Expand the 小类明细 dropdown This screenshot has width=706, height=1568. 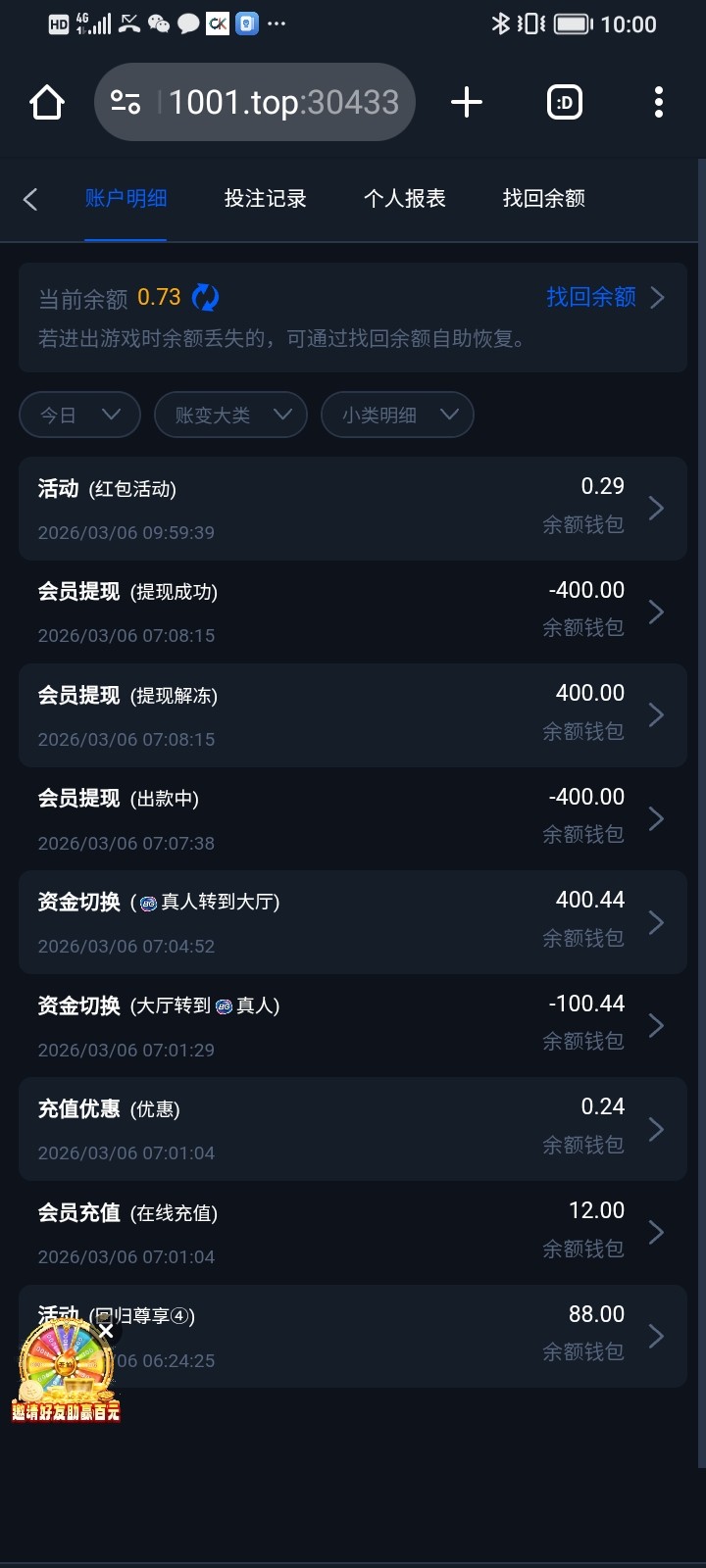click(397, 415)
